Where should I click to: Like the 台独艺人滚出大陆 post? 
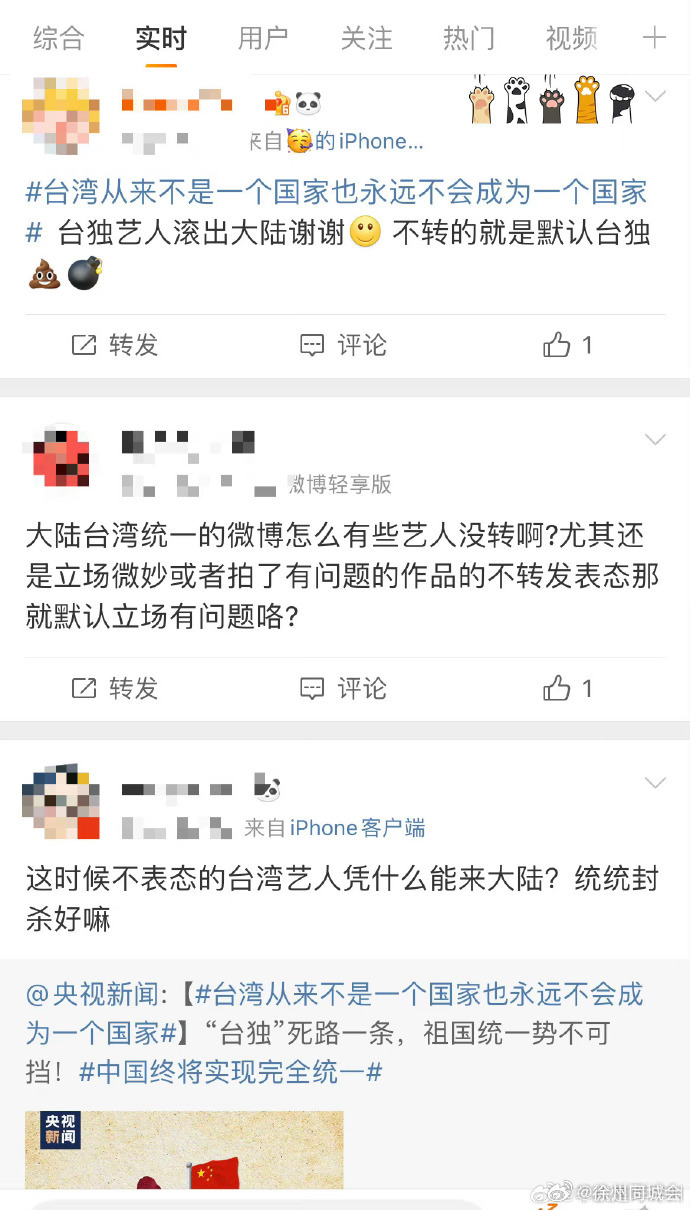click(x=568, y=345)
